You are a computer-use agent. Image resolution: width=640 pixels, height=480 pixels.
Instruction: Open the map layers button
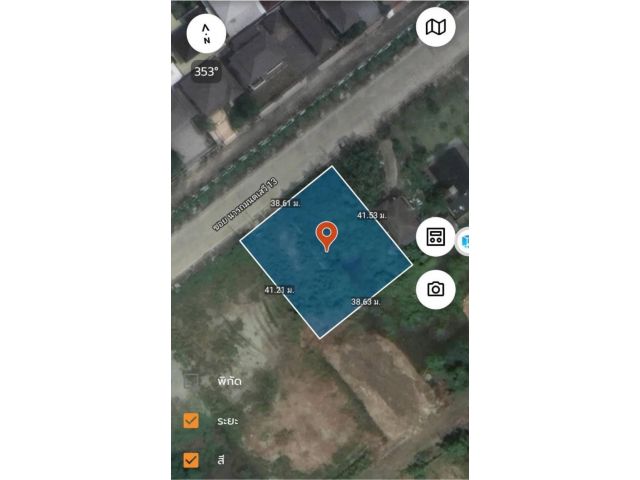[x=435, y=27]
